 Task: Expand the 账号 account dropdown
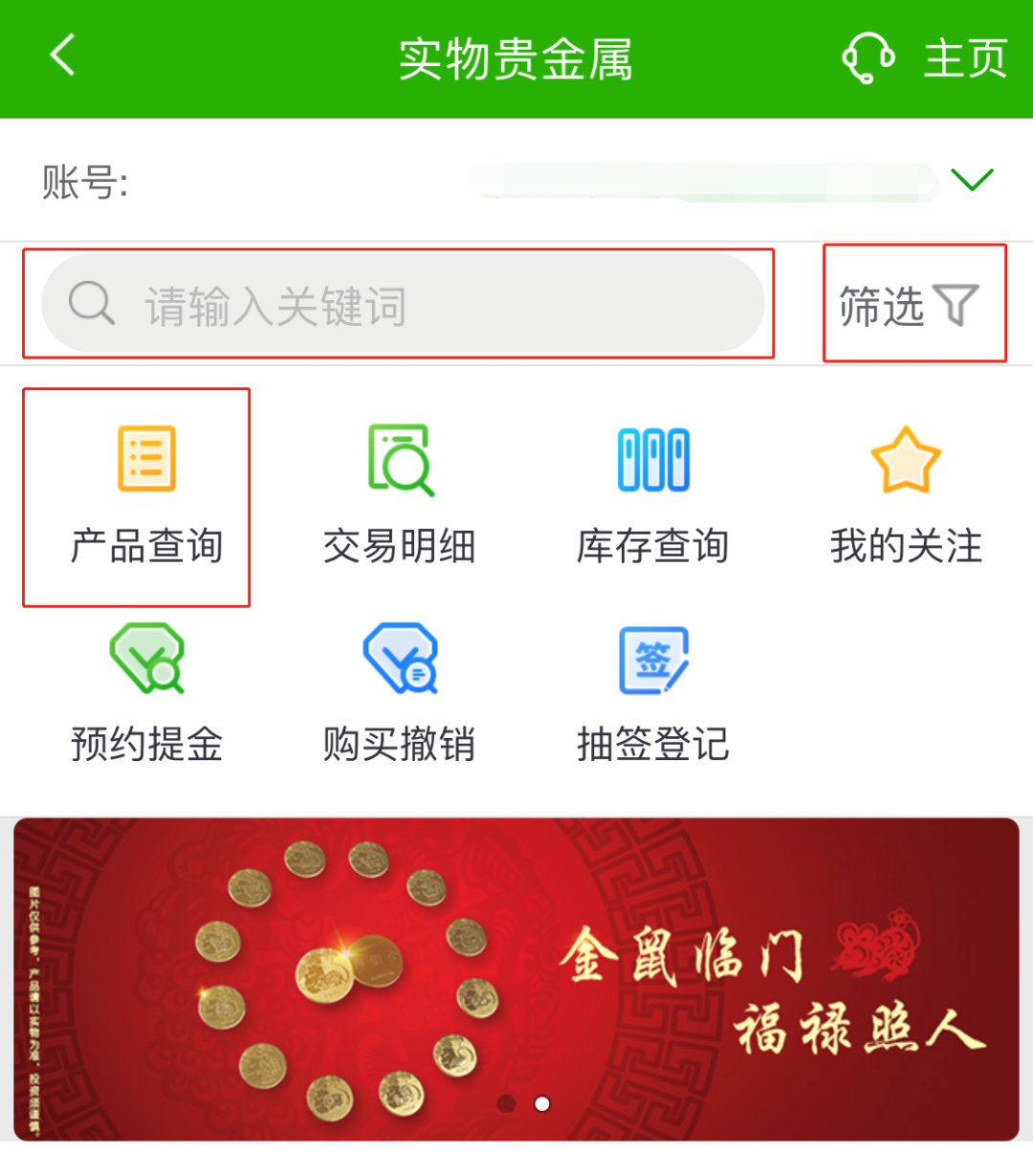pyautogui.click(x=972, y=180)
